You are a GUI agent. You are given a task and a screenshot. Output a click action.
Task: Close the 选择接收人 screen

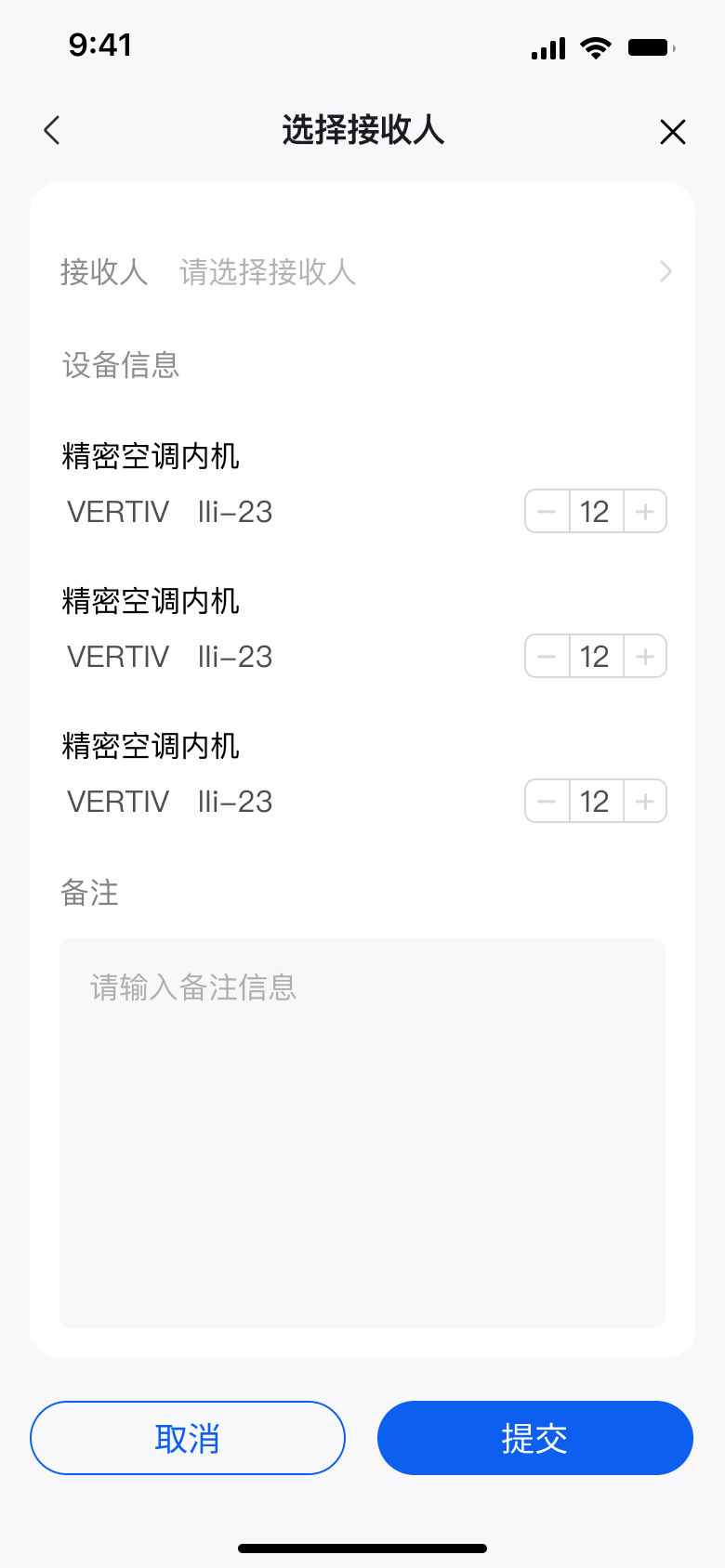pyautogui.click(x=673, y=132)
